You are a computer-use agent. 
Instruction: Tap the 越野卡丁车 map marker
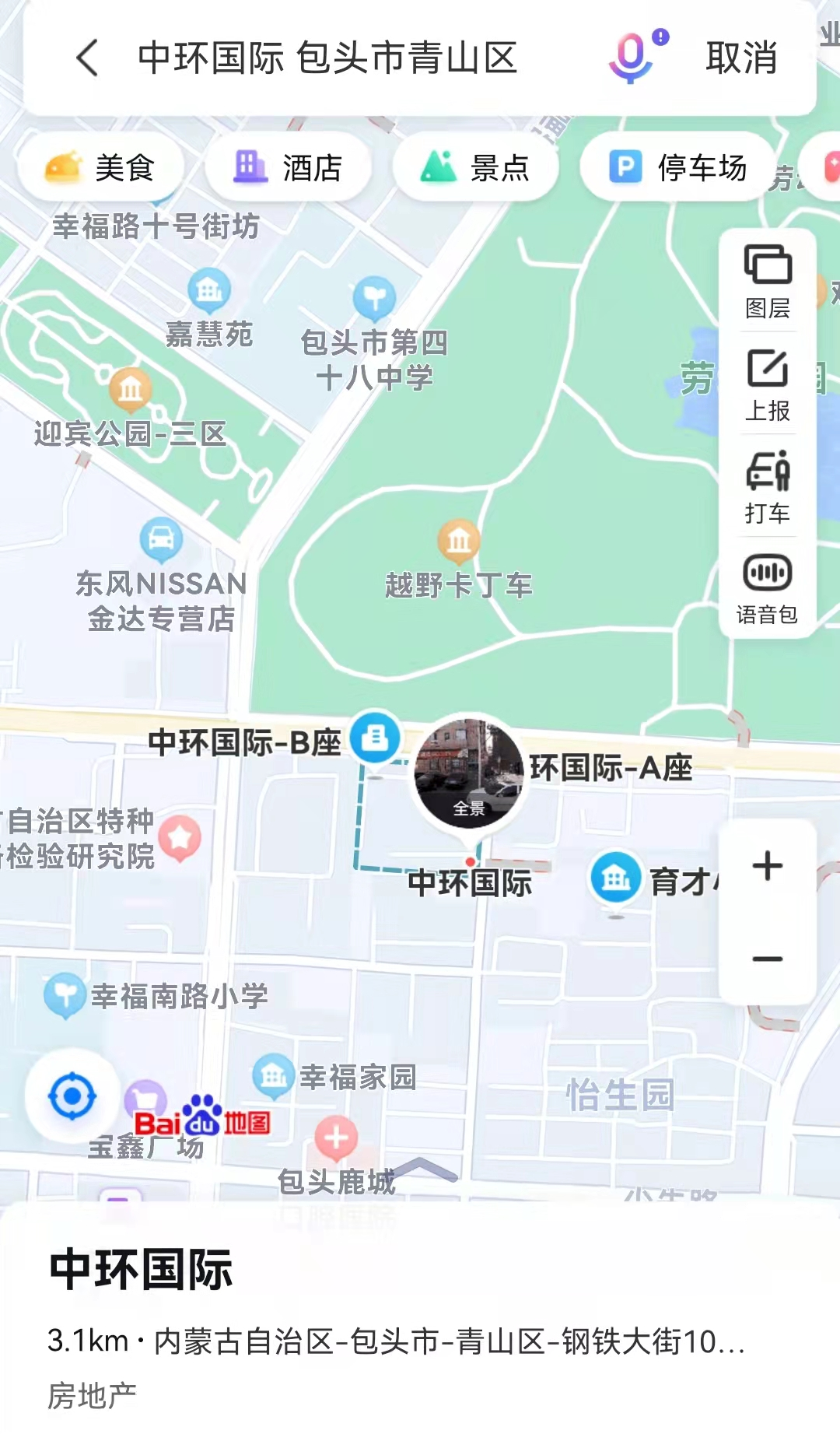(459, 540)
